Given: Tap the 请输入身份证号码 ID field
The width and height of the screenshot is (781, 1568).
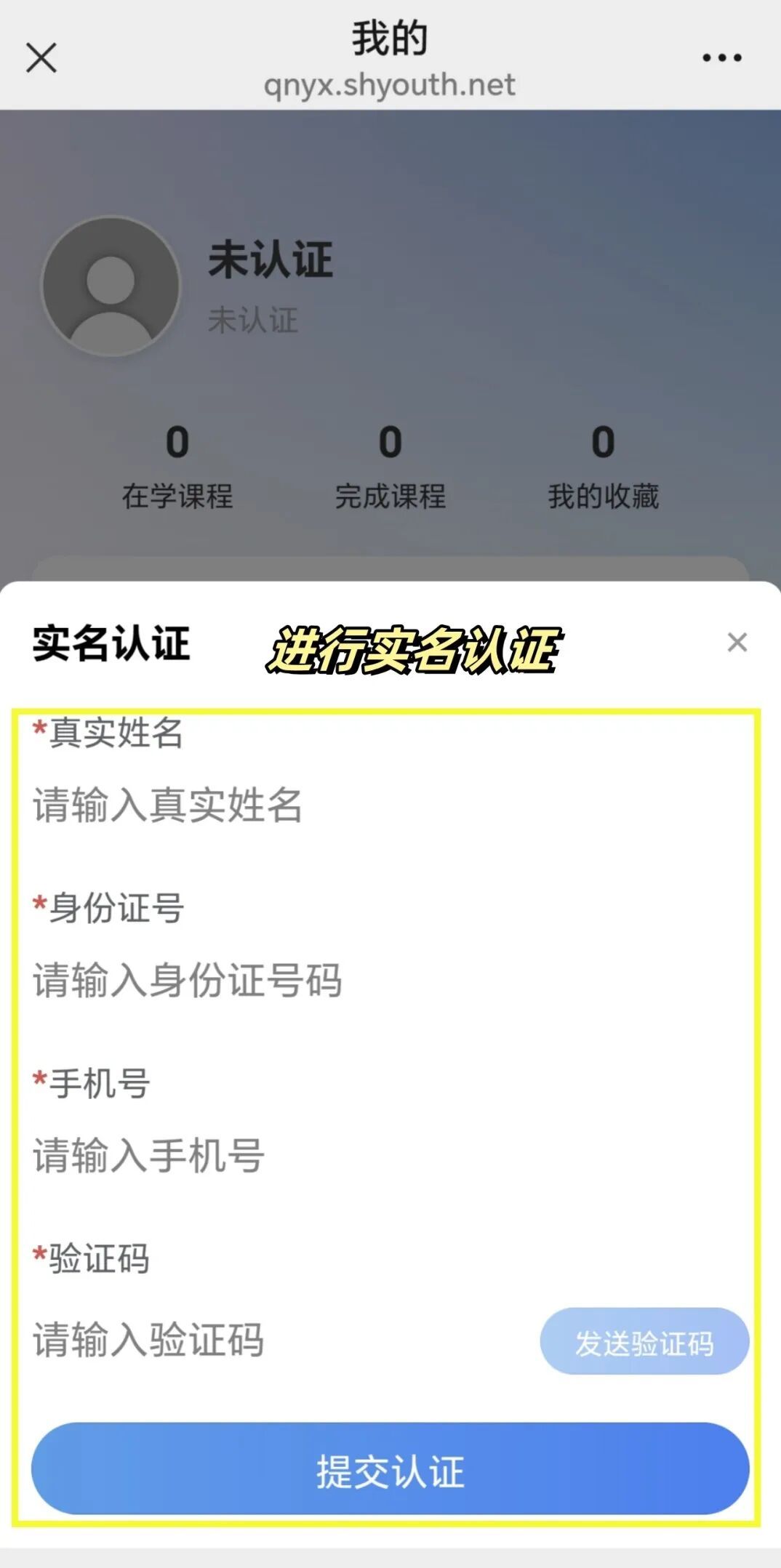Looking at the screenshot, I should [291, 981].
